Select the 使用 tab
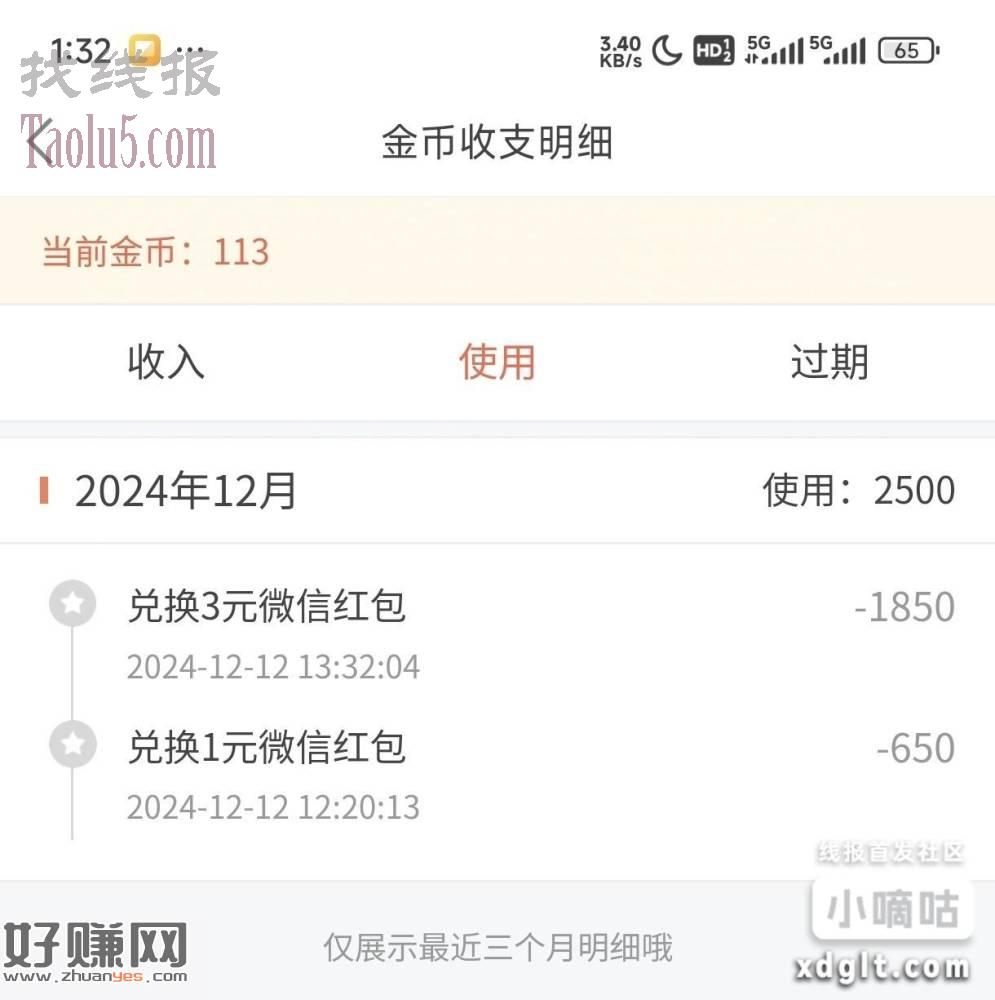 point(497,362)
